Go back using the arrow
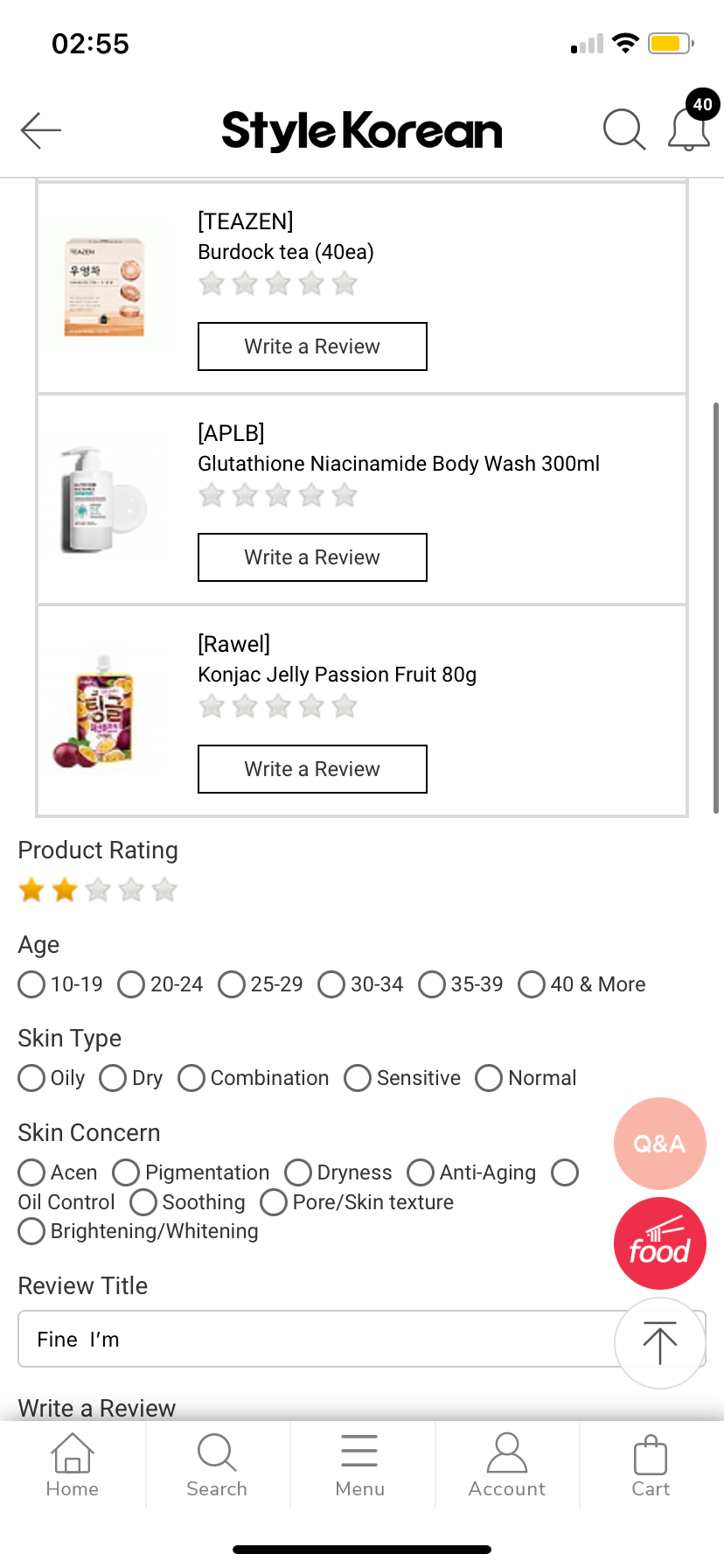 coord(41,130)
